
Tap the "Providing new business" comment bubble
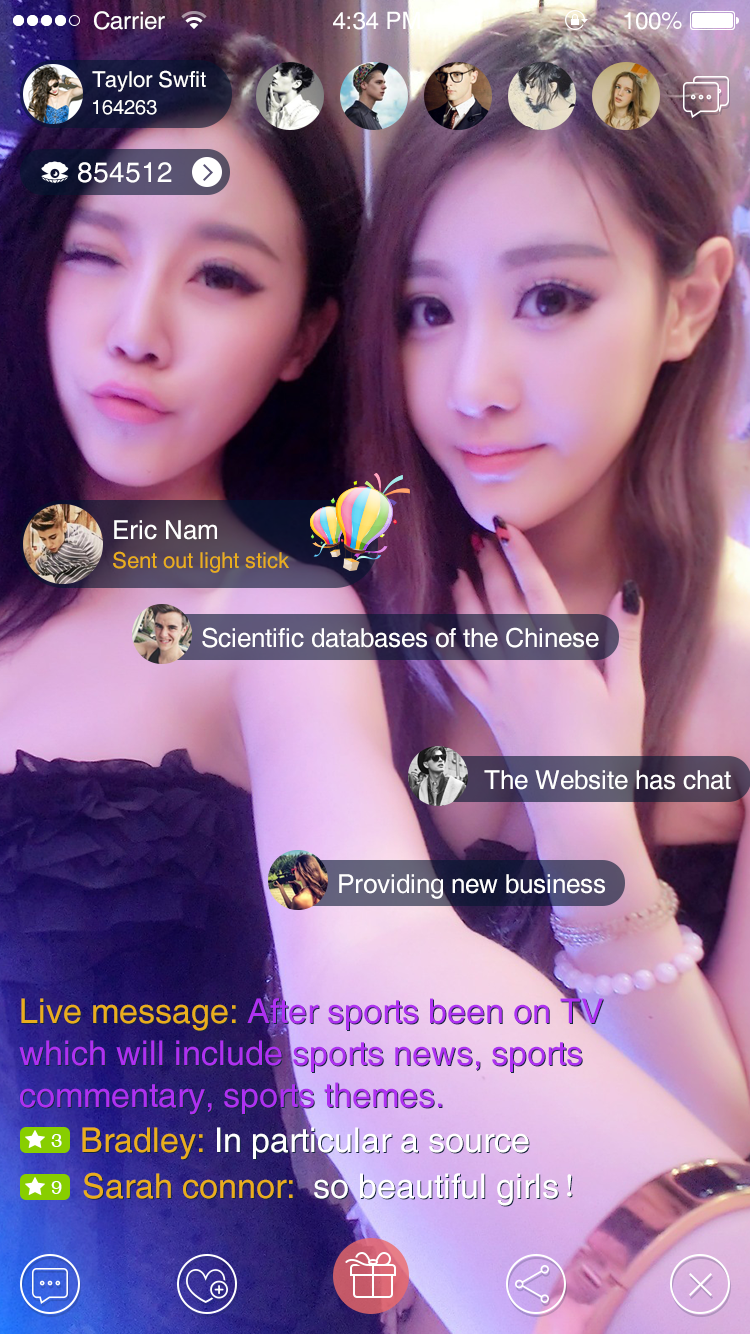(470, 884)
